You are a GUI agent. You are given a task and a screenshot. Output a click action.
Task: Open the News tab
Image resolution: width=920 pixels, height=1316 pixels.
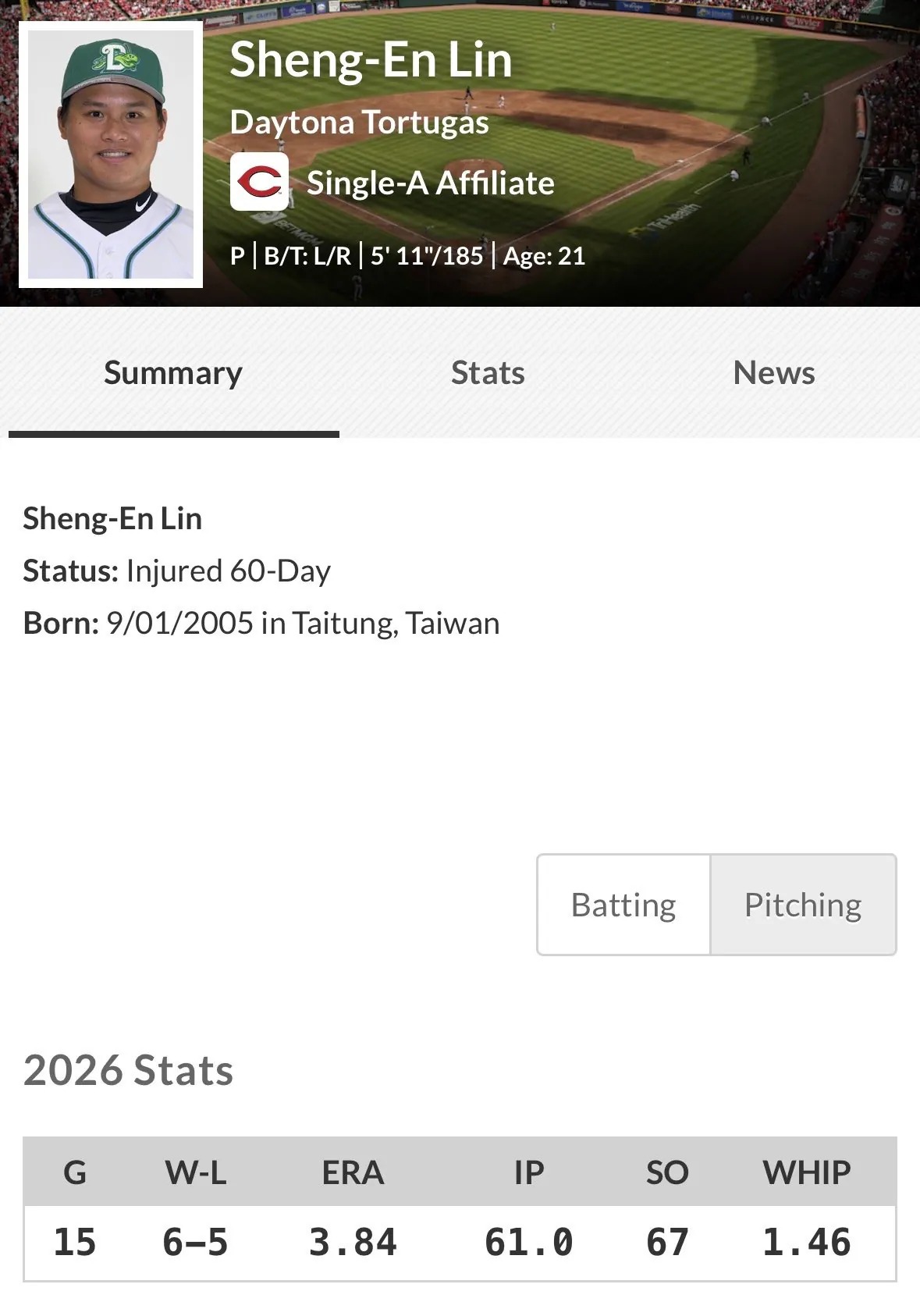(x=774, y=373)
